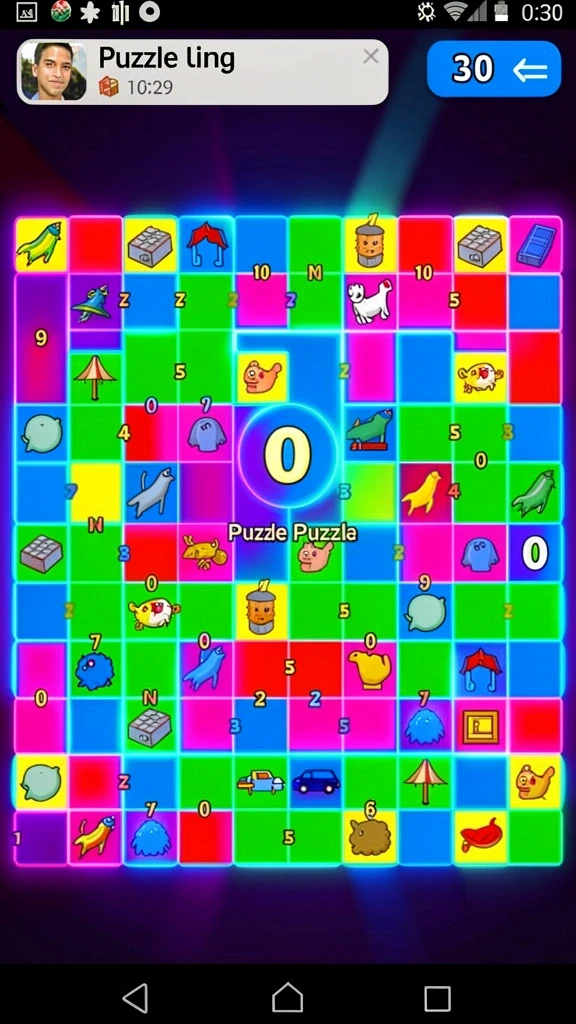Select the brown fuzzy creature tile numbered 6
This screenshot has height=1024, width=576.
370,837
